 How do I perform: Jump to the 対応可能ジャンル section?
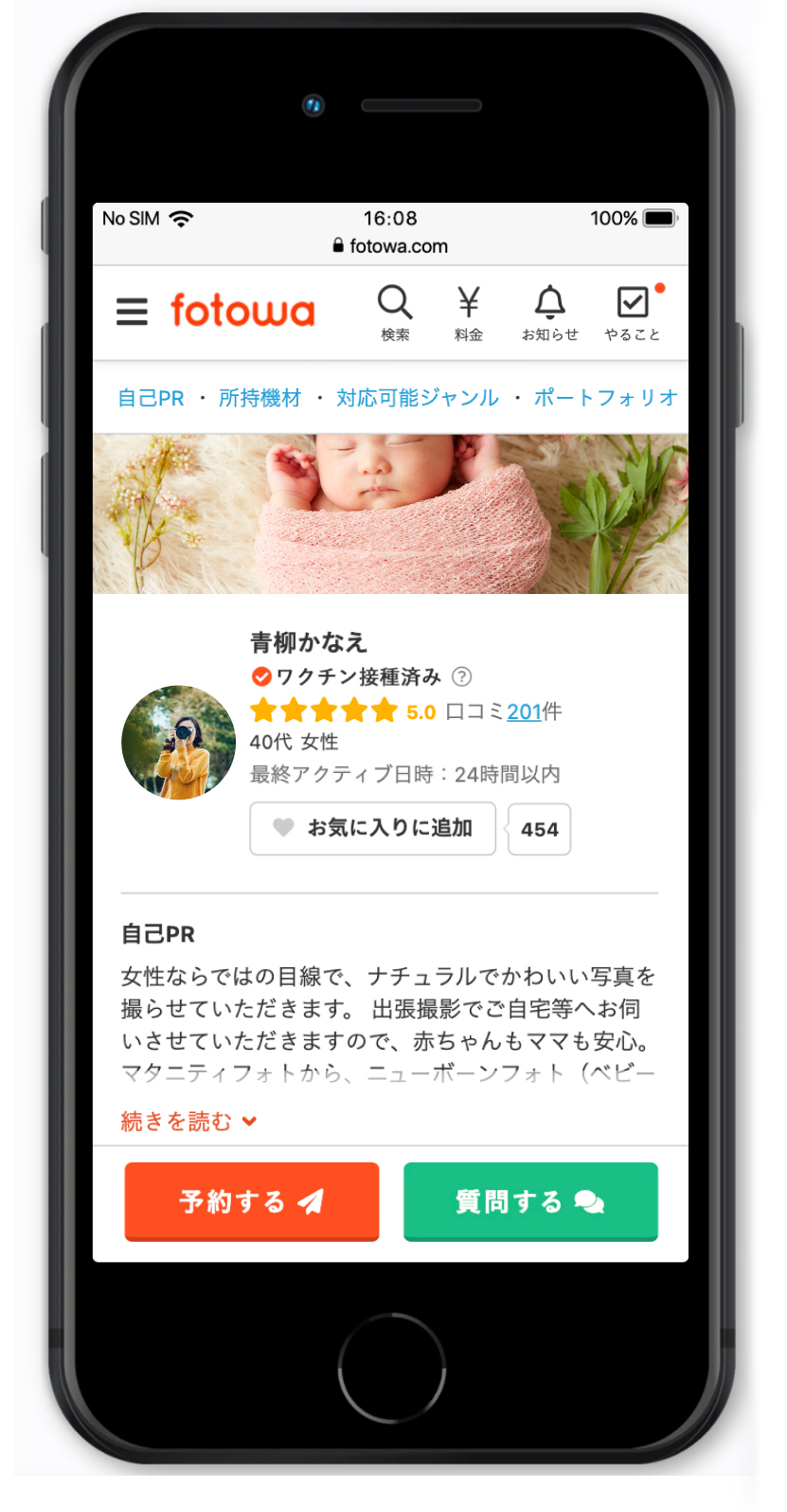click(418, 398)
